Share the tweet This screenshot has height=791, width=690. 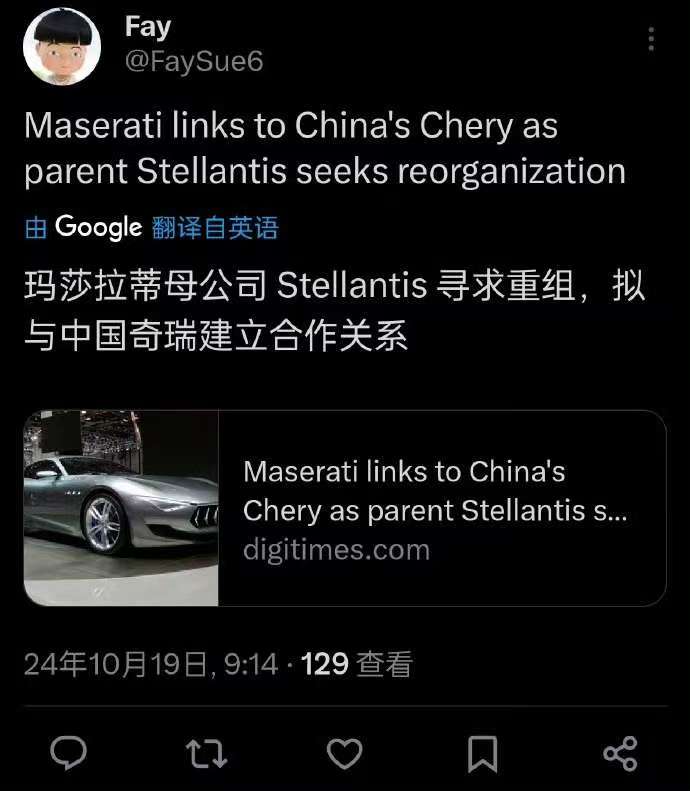click(x=621, y=753)
